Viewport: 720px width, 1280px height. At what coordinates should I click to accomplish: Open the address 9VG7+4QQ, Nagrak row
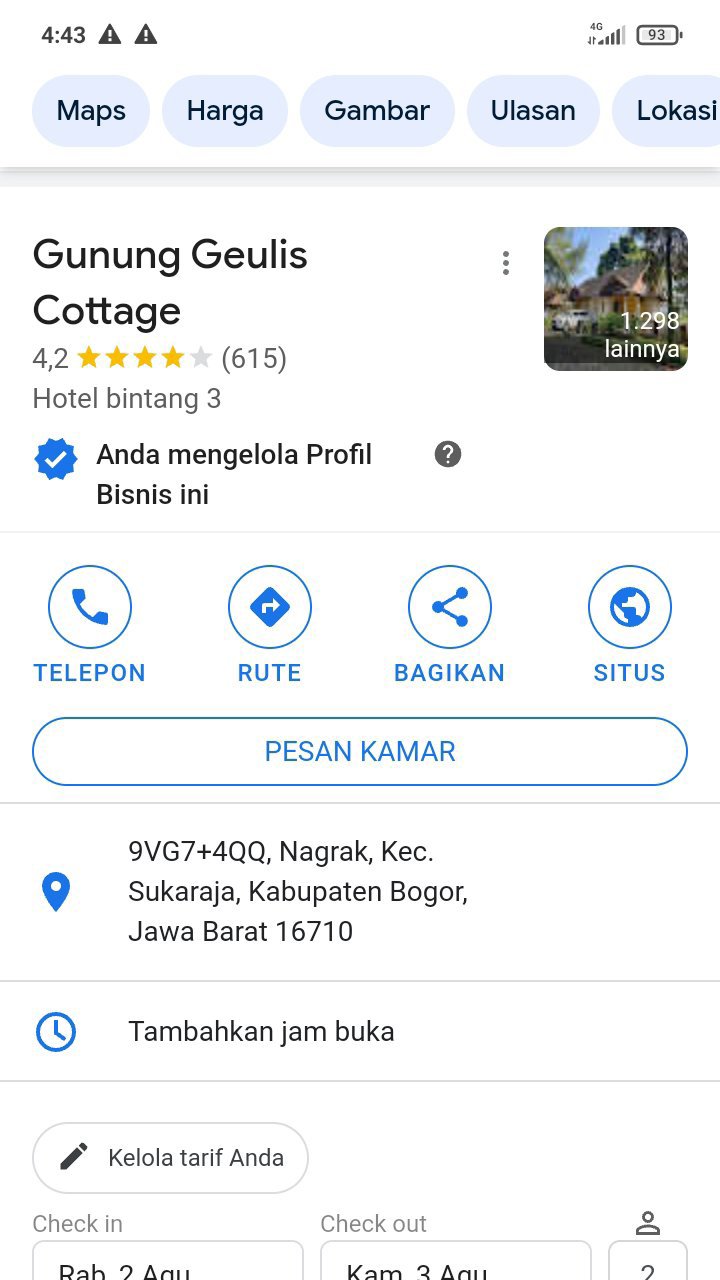tap(298, 891)
